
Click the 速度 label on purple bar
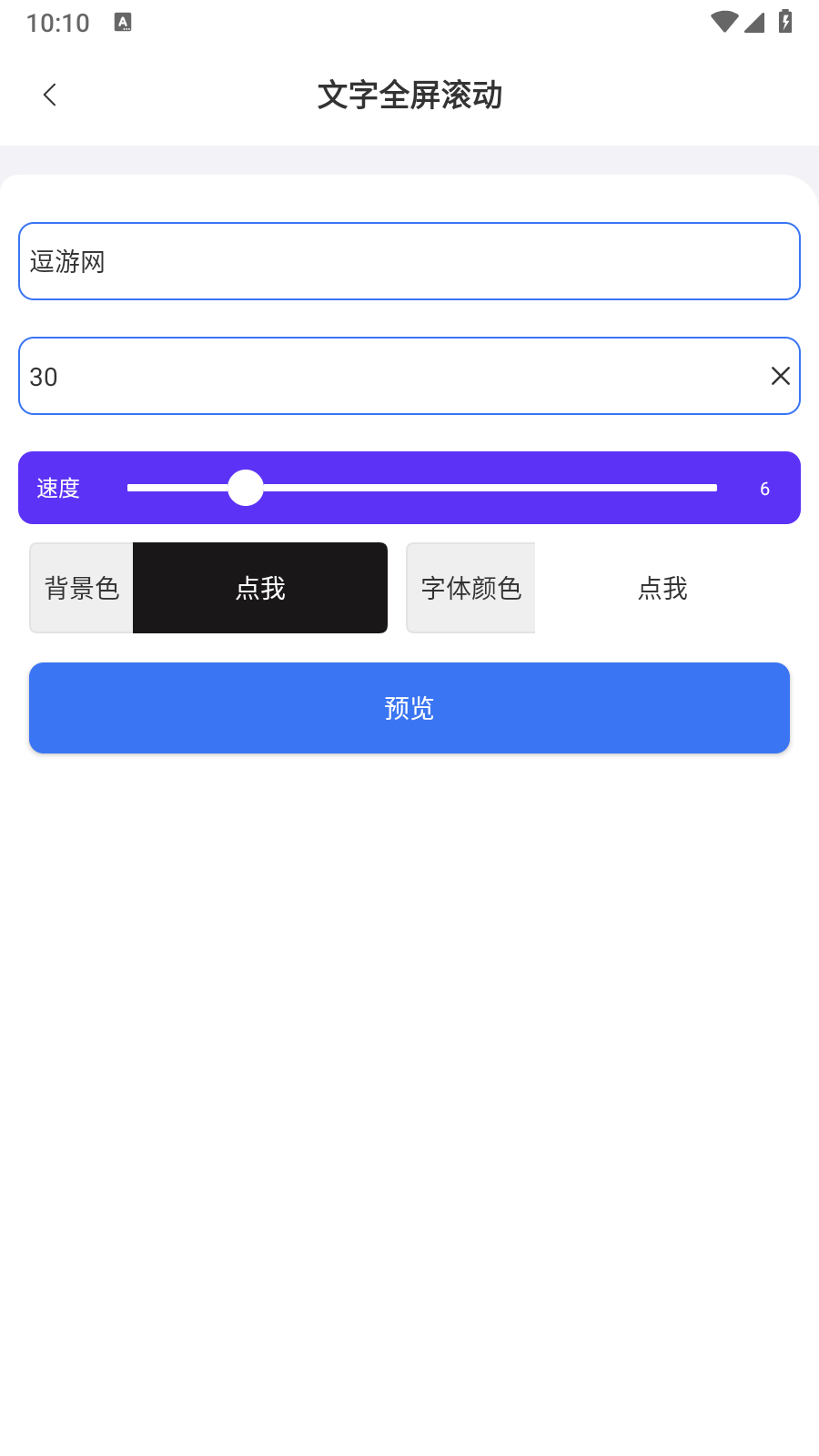[58, 488]
